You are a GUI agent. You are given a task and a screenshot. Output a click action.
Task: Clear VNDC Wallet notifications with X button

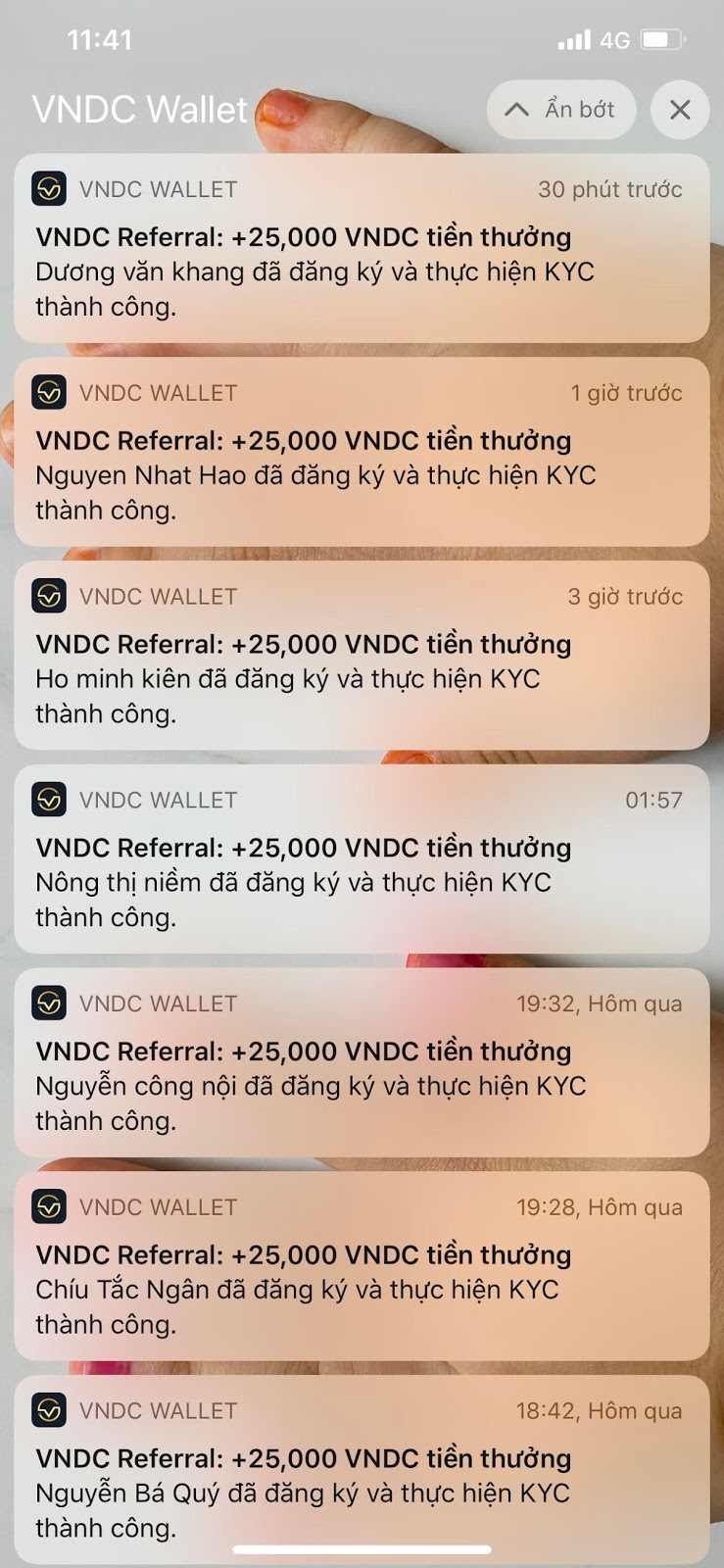click(680, 110)
